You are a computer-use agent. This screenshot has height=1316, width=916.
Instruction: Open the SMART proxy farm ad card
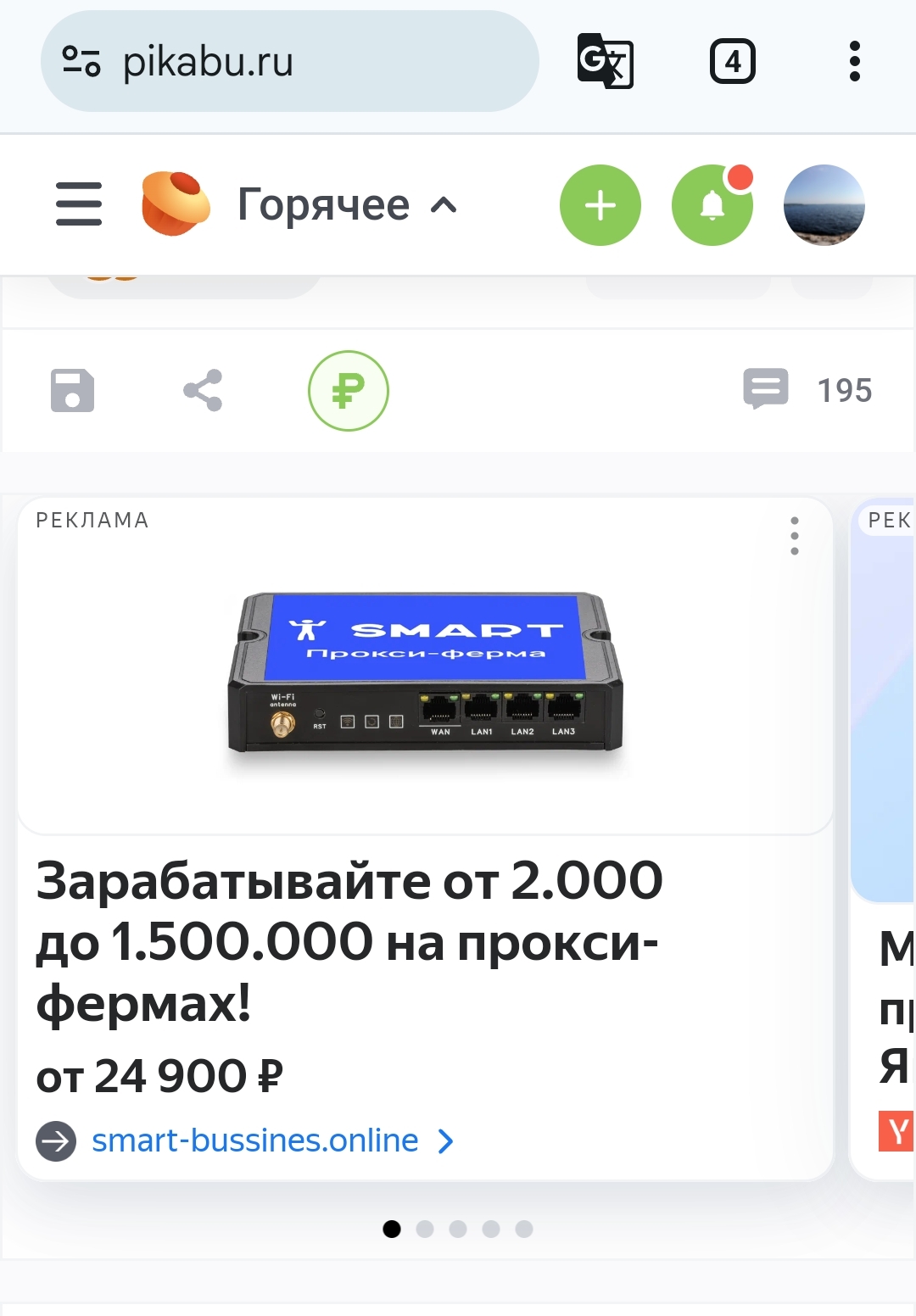click(x=425, y=678)
